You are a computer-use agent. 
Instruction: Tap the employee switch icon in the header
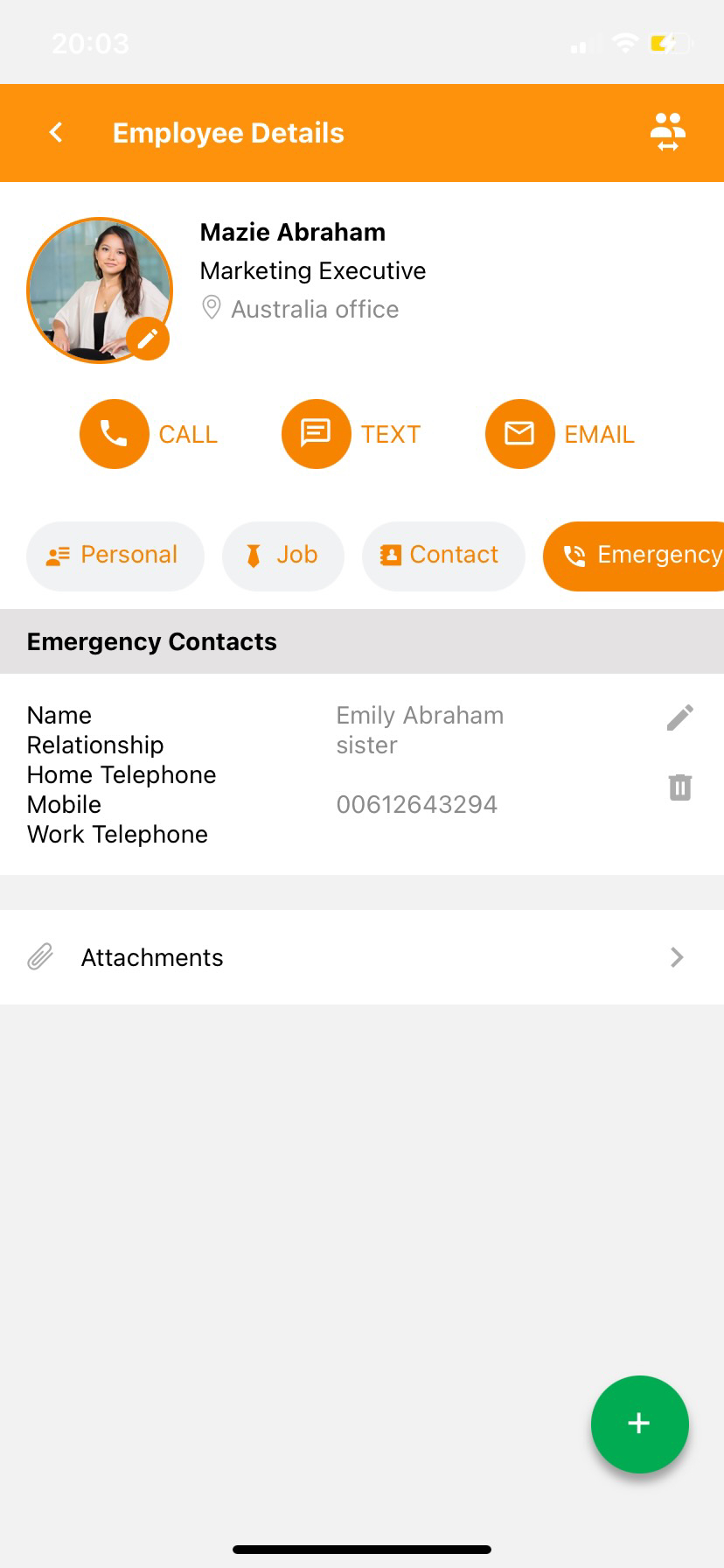coord(666,131)
